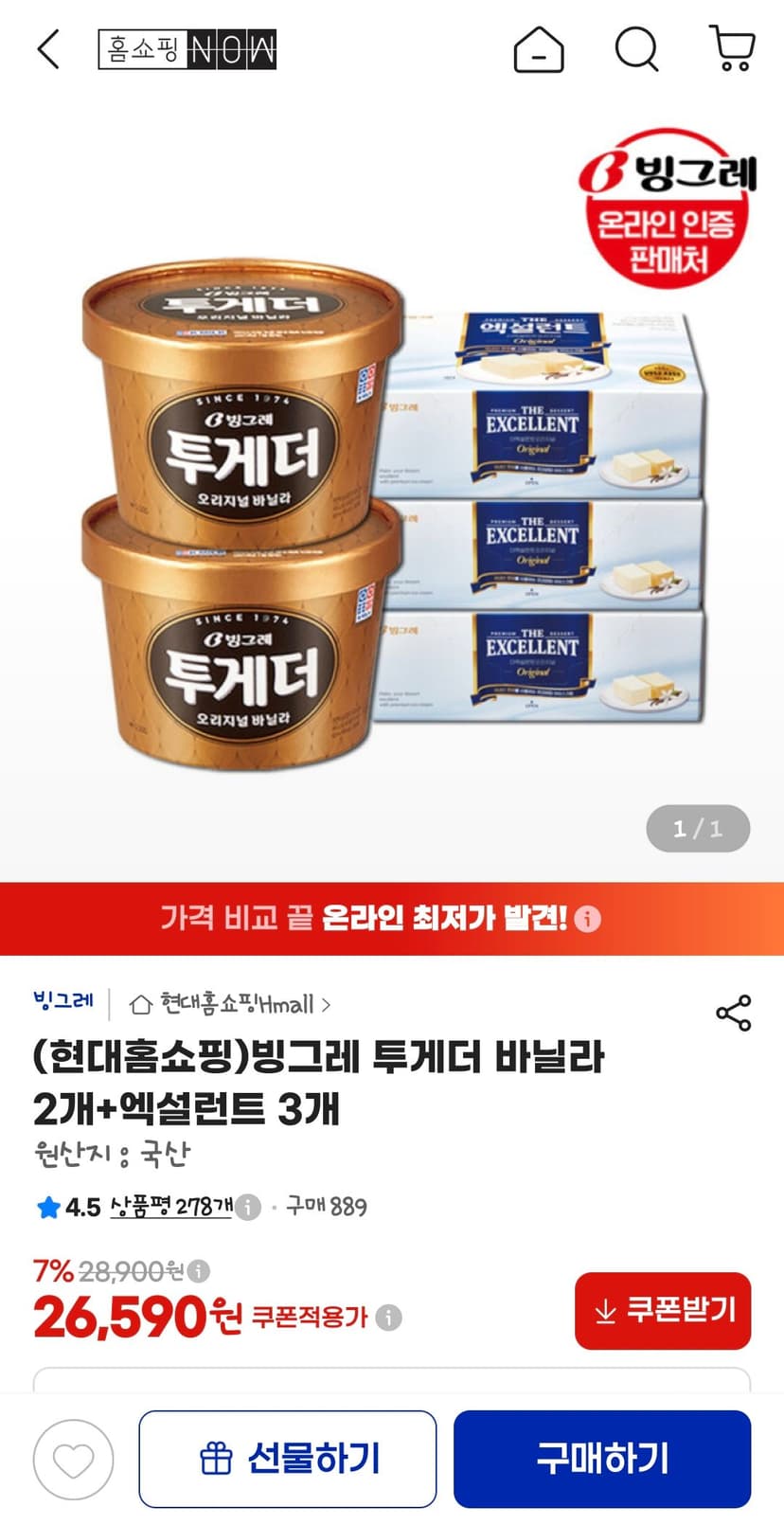Share this product
Screen dimensions: 784x1525
click(734, 1013)
